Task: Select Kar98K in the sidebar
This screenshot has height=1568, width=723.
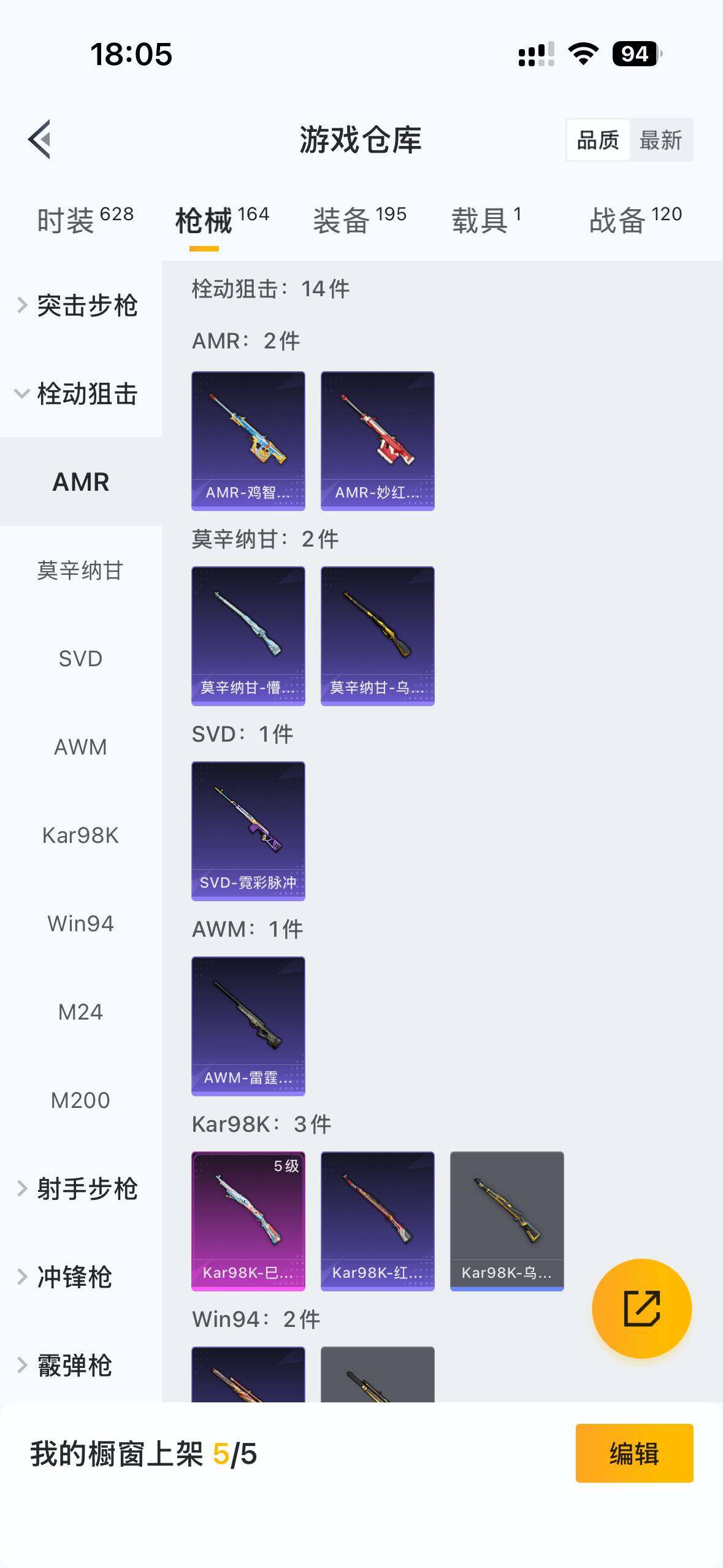Action: click(80, 836)
